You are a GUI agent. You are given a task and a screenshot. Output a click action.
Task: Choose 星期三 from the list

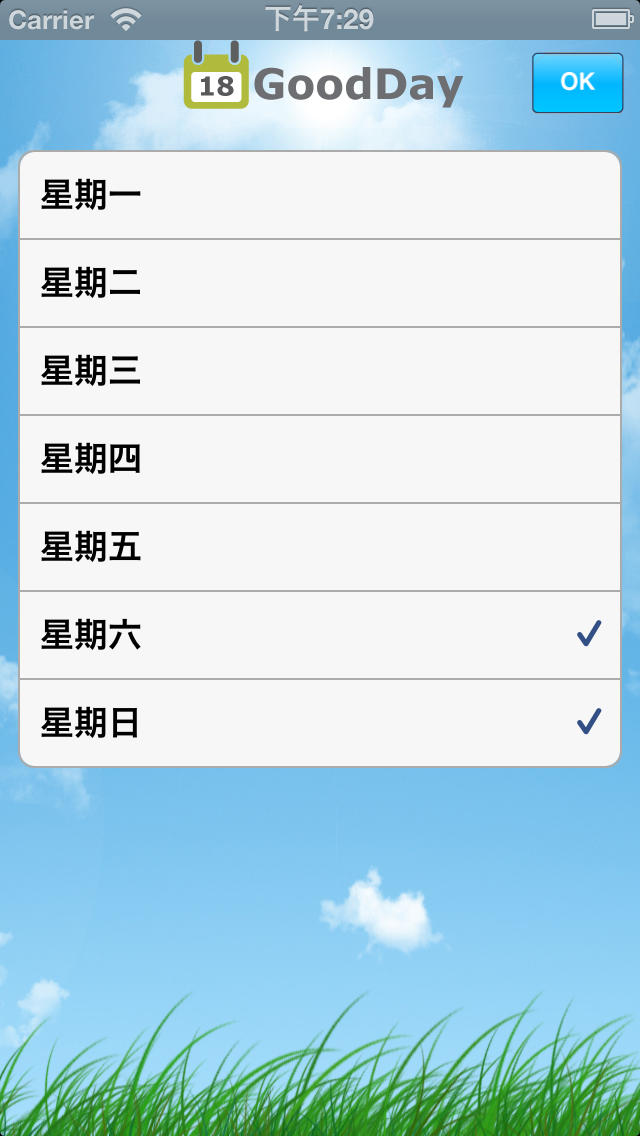[320, 372]
